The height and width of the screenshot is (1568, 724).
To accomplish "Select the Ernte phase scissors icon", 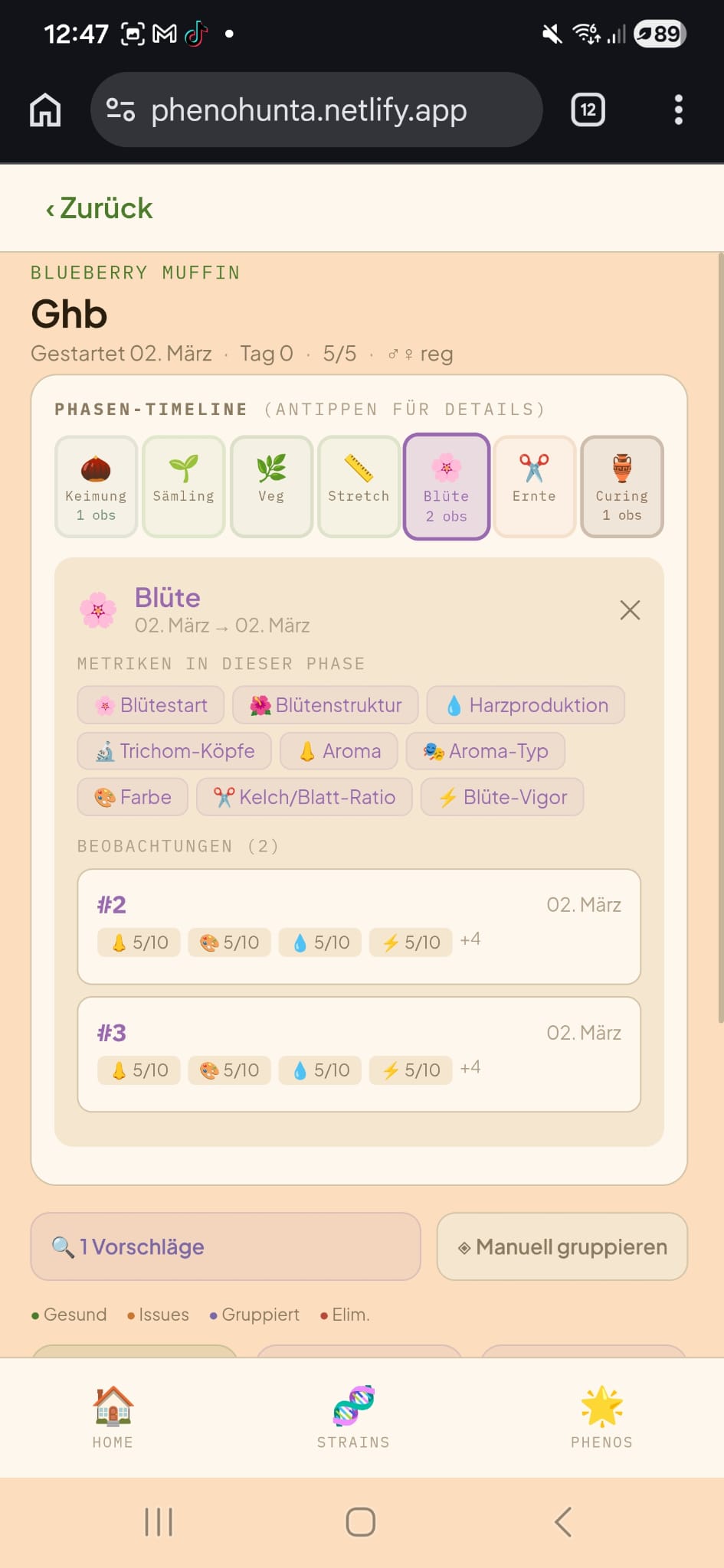I will (x=534, y=485).
